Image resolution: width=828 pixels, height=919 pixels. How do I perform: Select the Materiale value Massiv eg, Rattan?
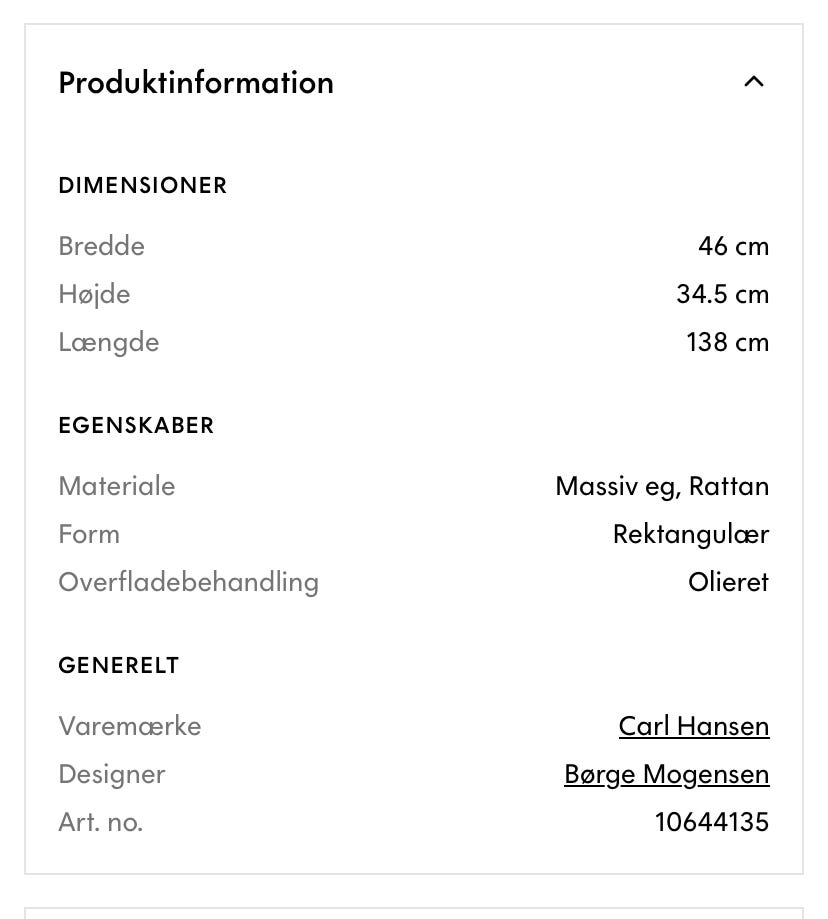[662, 485]
